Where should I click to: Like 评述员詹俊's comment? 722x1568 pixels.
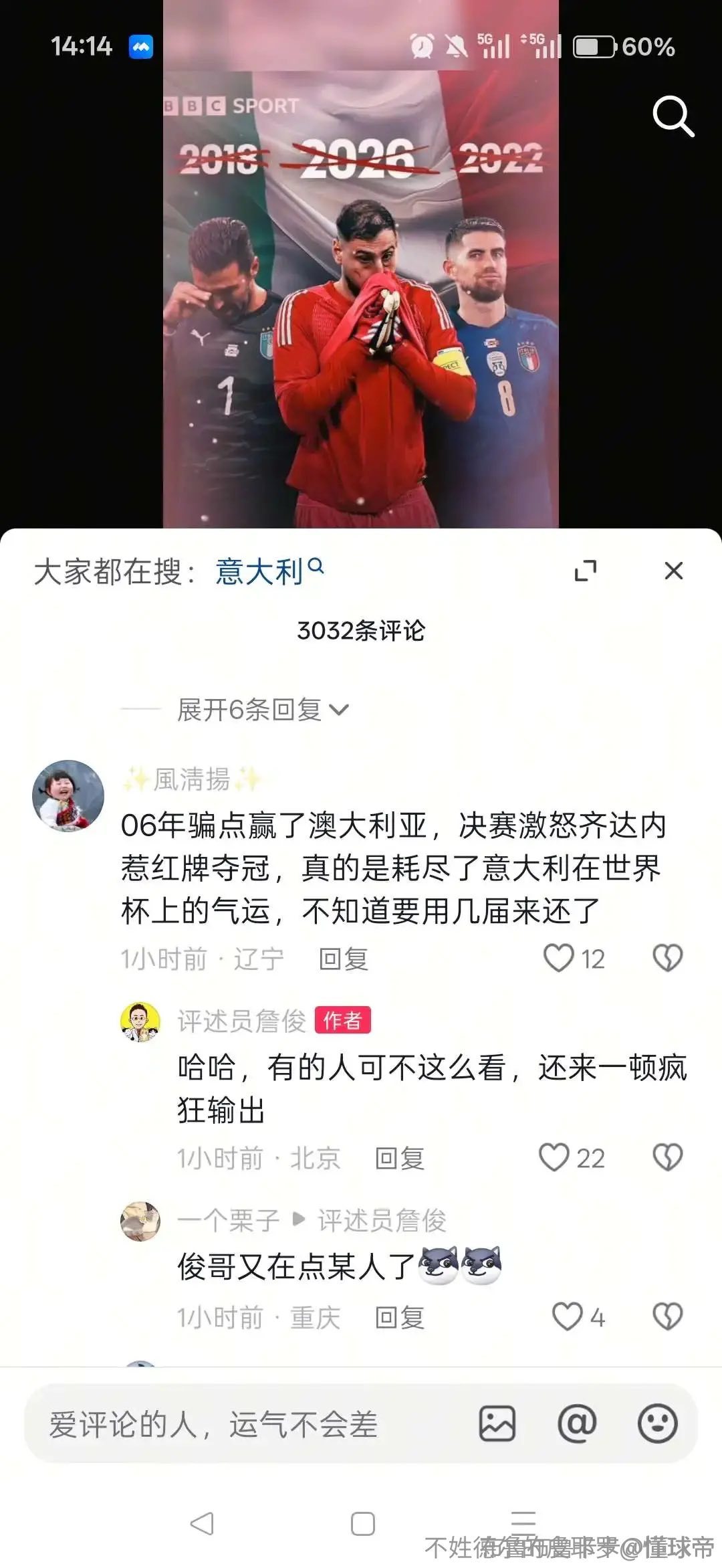tap(554, 1157)
